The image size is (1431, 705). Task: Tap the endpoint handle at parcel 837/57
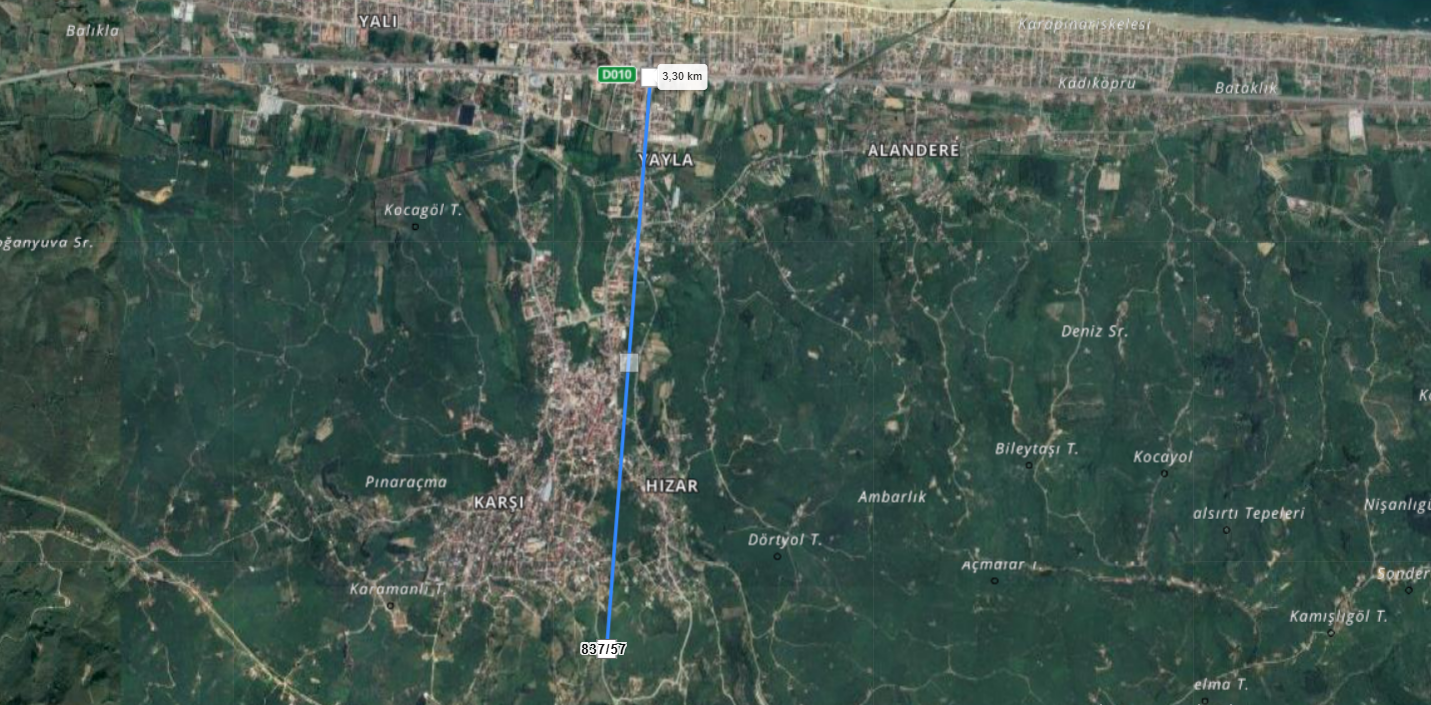coord(607,647)
